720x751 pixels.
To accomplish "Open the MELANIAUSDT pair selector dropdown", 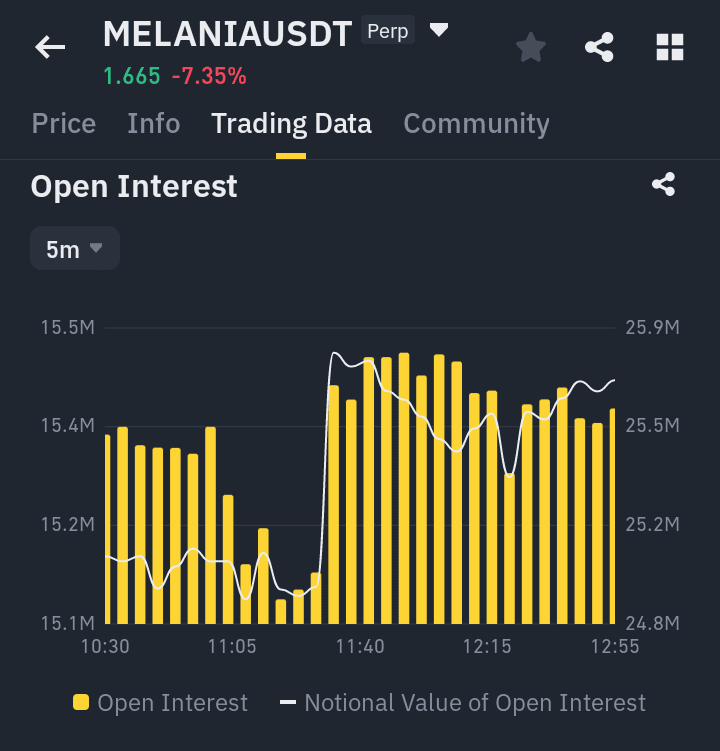I will [x=438, y=30].
